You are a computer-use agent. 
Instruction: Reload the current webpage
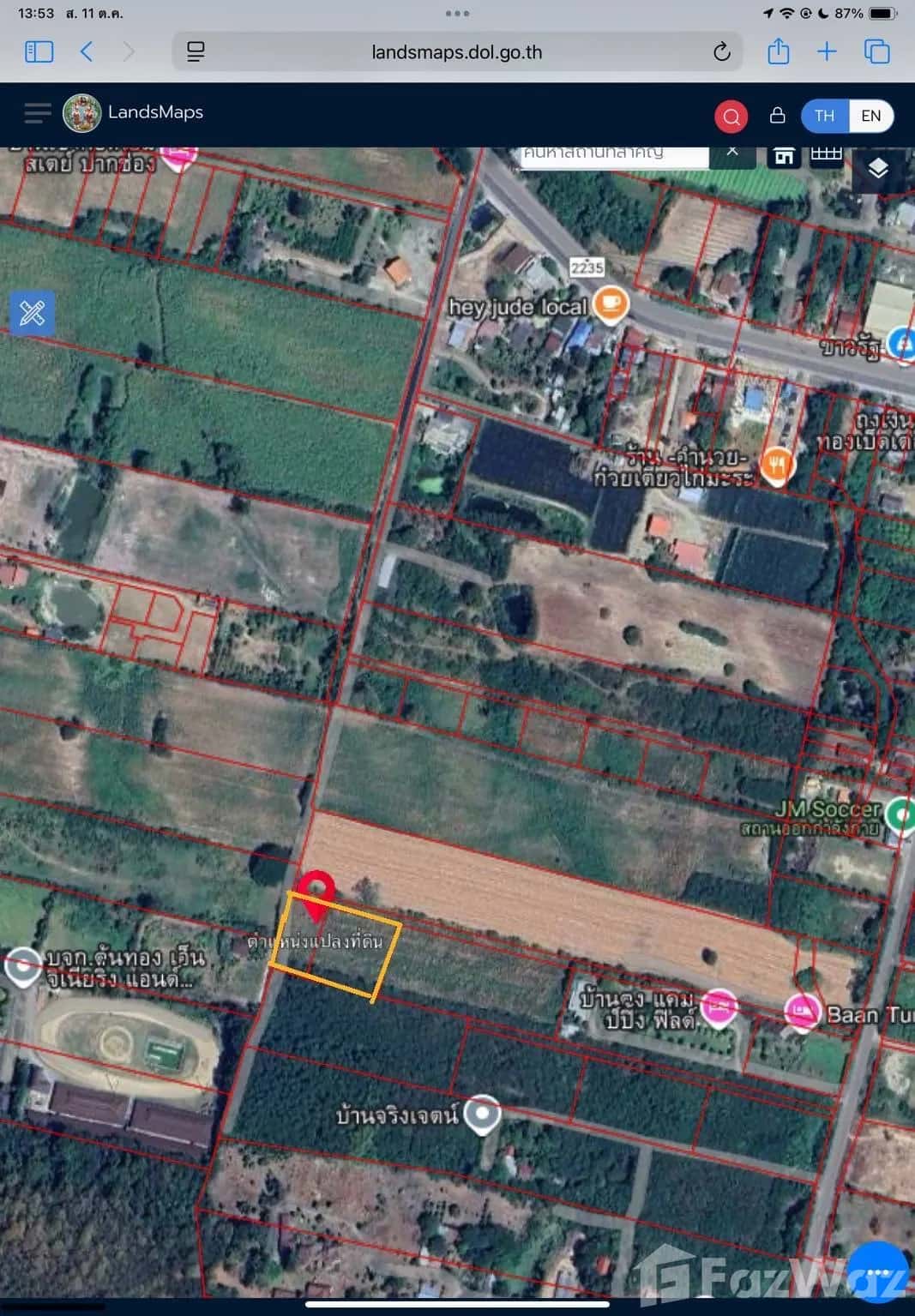[722, 52]
